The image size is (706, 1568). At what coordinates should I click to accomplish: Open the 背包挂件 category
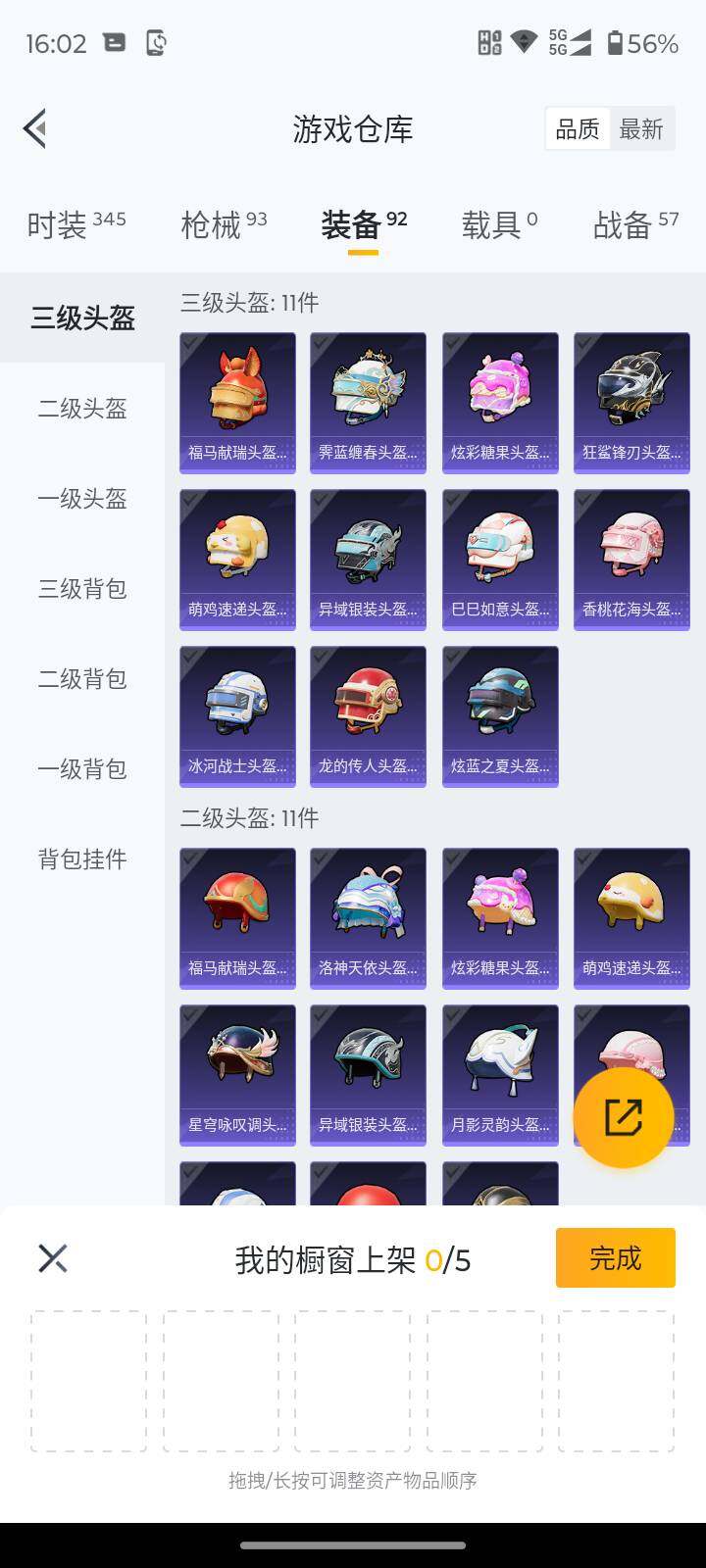pyautogui.click(x=82, y=859)
